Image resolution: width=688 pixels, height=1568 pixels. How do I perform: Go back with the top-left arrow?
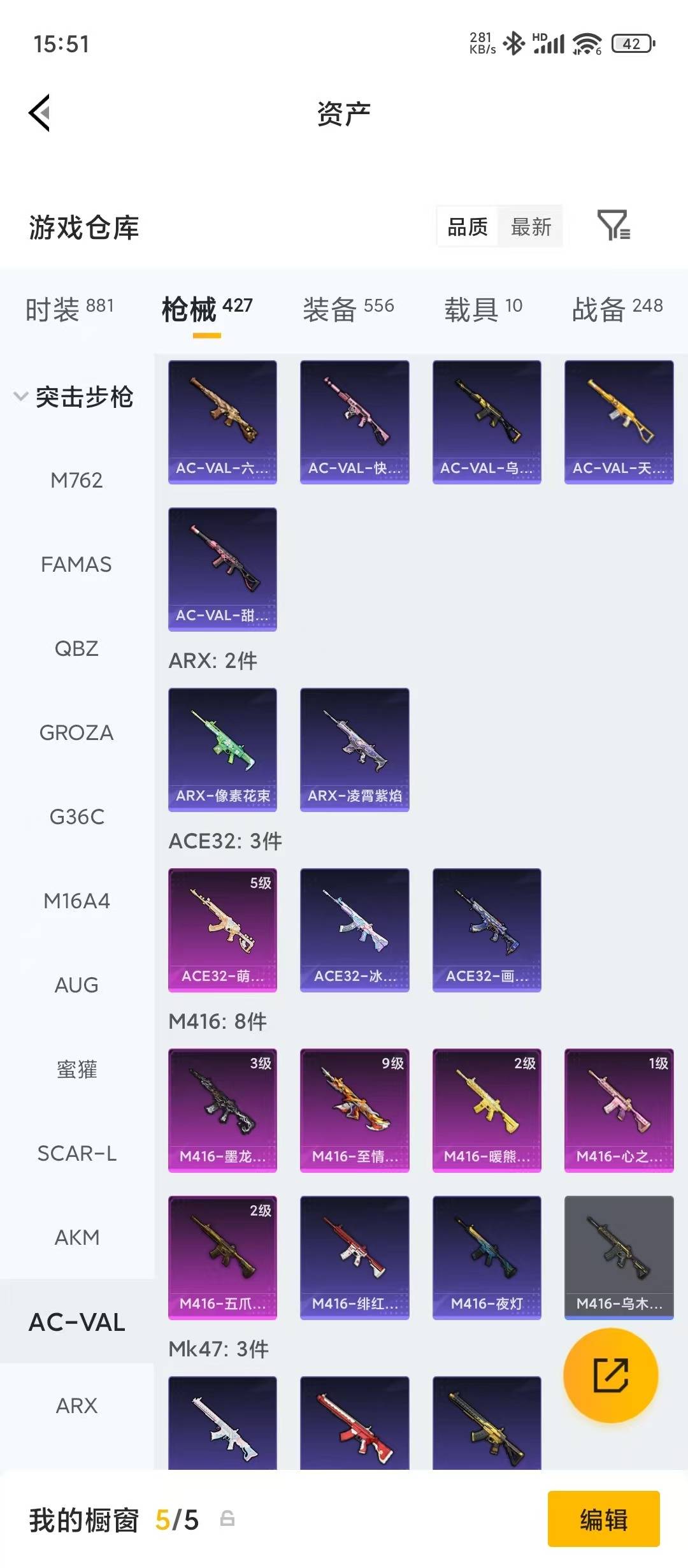[x=39, y=113]
